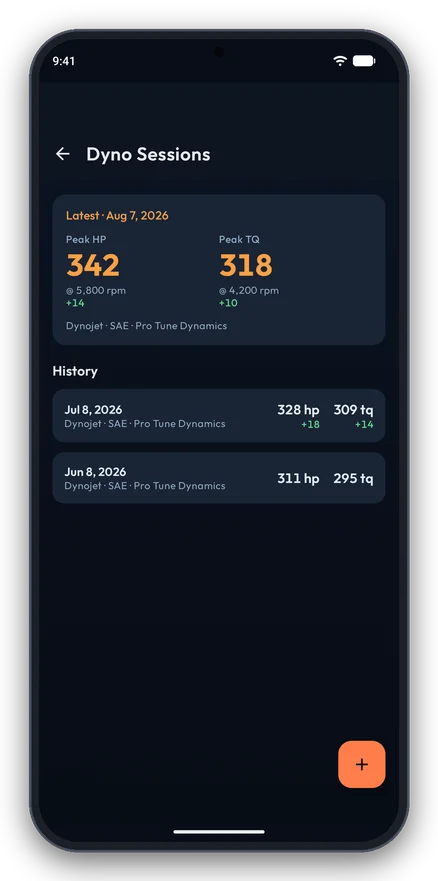Add a new dyno session
The image size is (438, 881).
tap(362, 764)
